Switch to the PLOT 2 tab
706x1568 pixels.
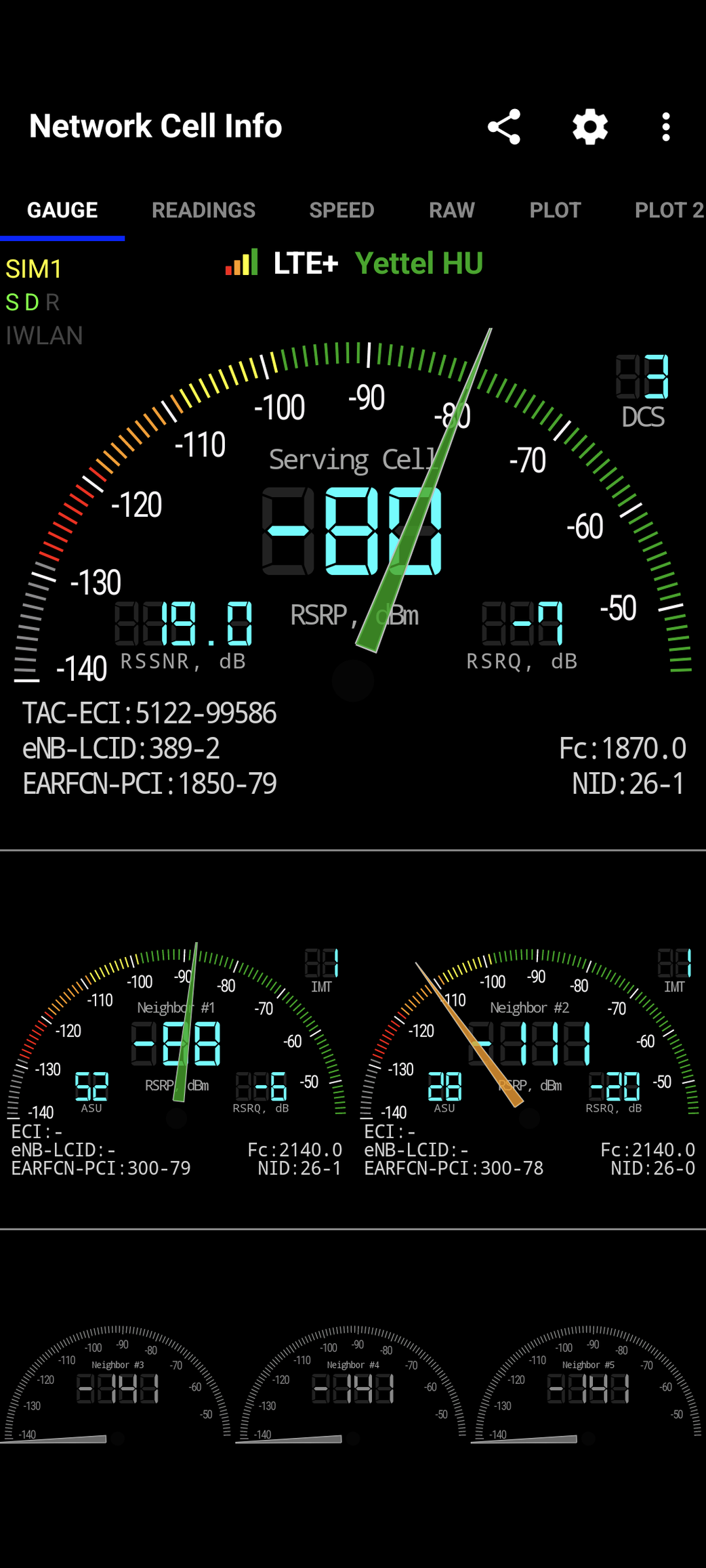[669, 210]
